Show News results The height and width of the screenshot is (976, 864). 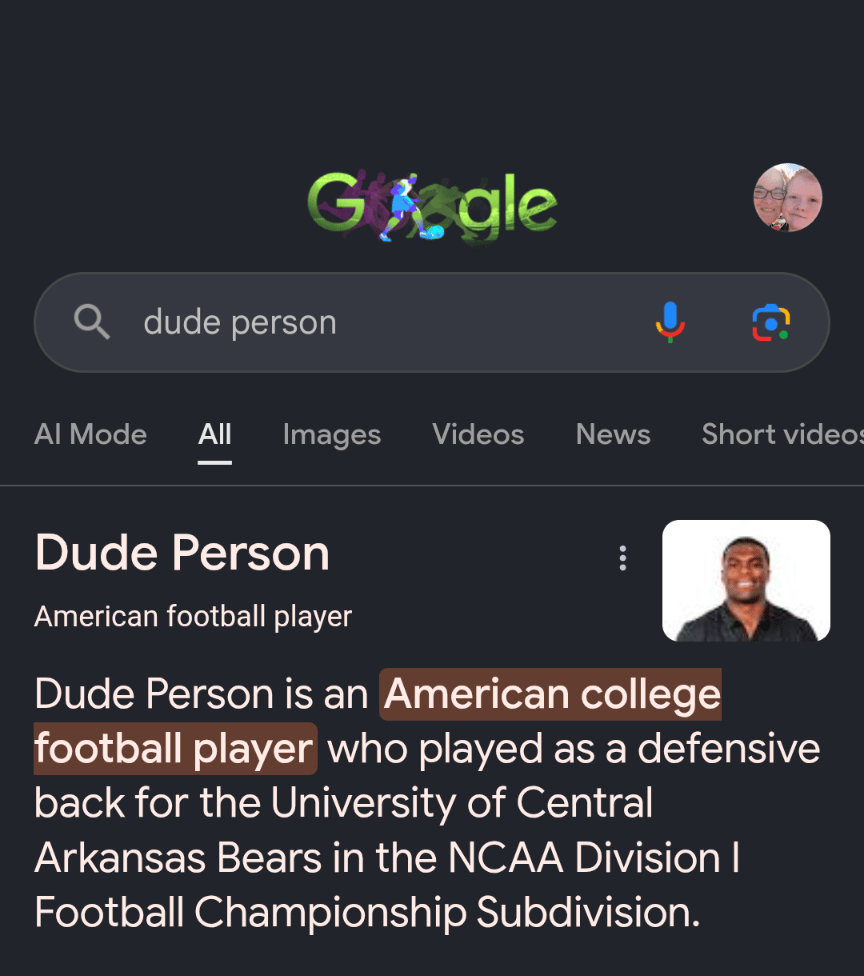point(613,434)
